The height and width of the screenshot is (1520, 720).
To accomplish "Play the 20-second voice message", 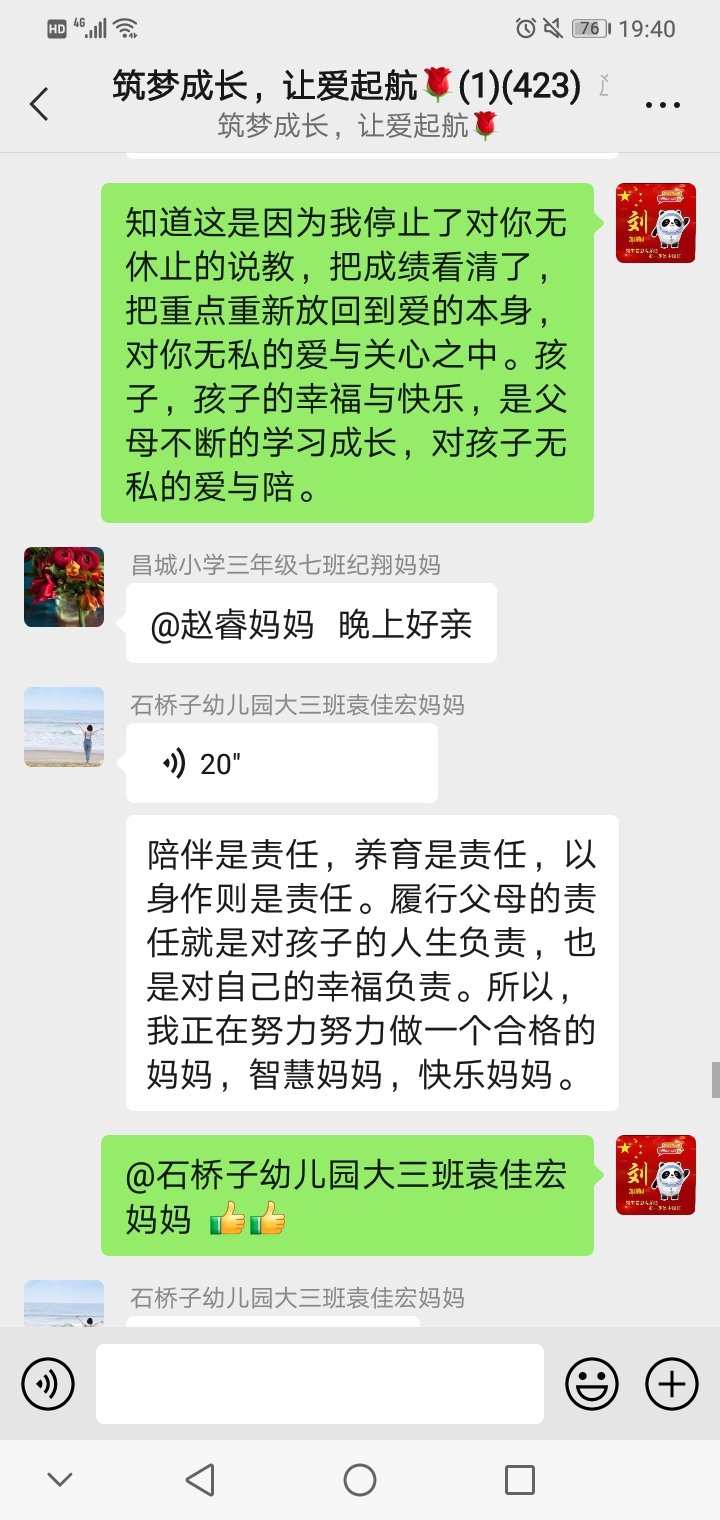I will (280, 762).
